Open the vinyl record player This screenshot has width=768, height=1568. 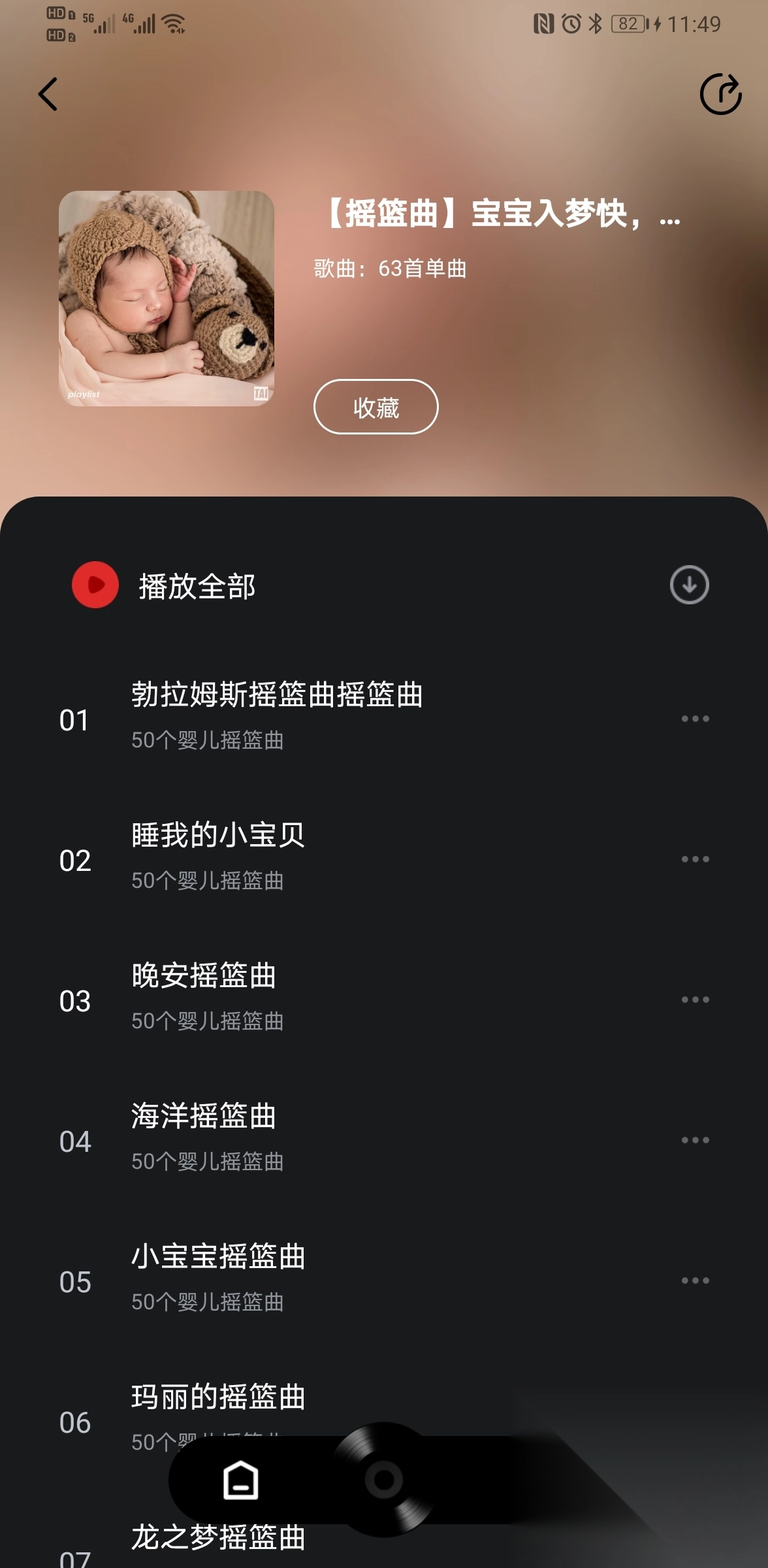coord(384,1479)
